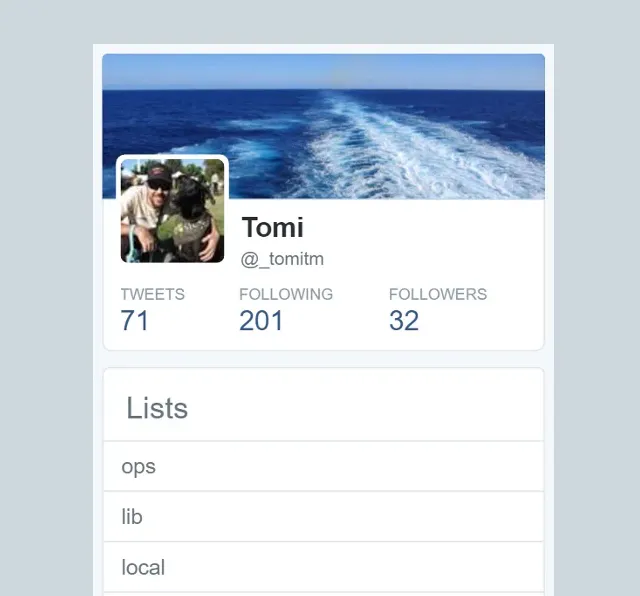The image size is (640, 596).
Task: Open the local list
Action: (x=324, y=567)
